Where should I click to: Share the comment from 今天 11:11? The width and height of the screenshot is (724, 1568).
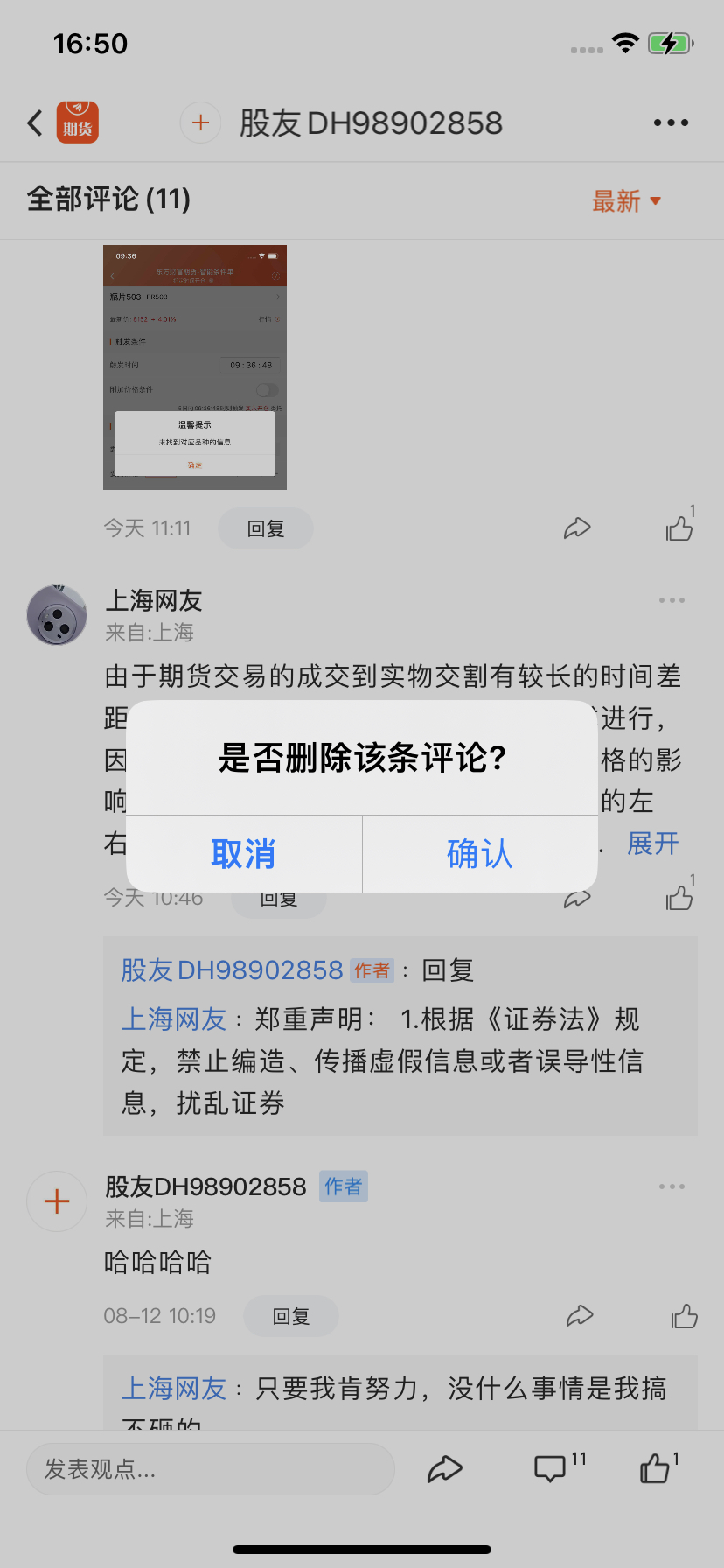577,528
